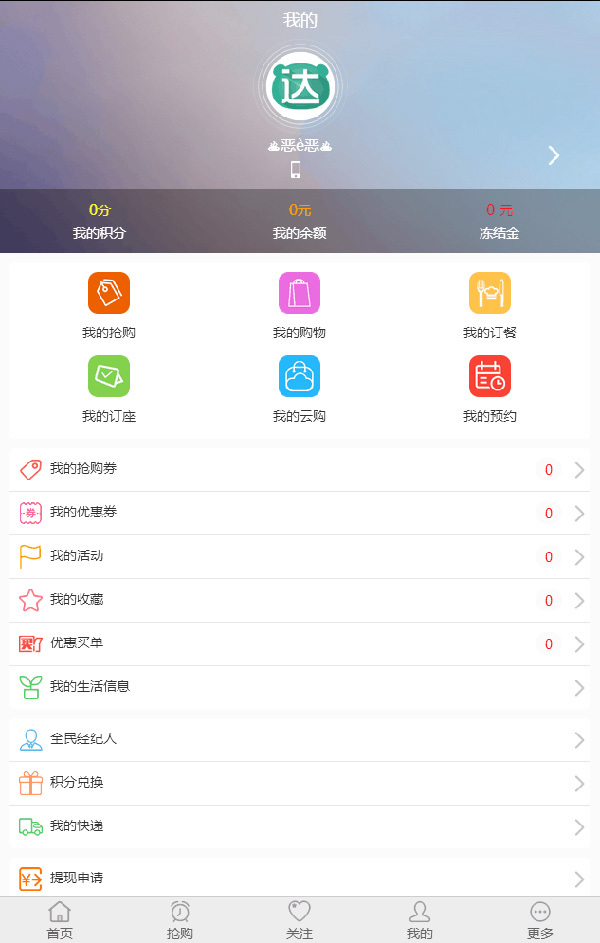Image resolution: width=600 pixels, height=943 pixels.
Task: Switch to the 抢购 tab
Action: point(180,920)
